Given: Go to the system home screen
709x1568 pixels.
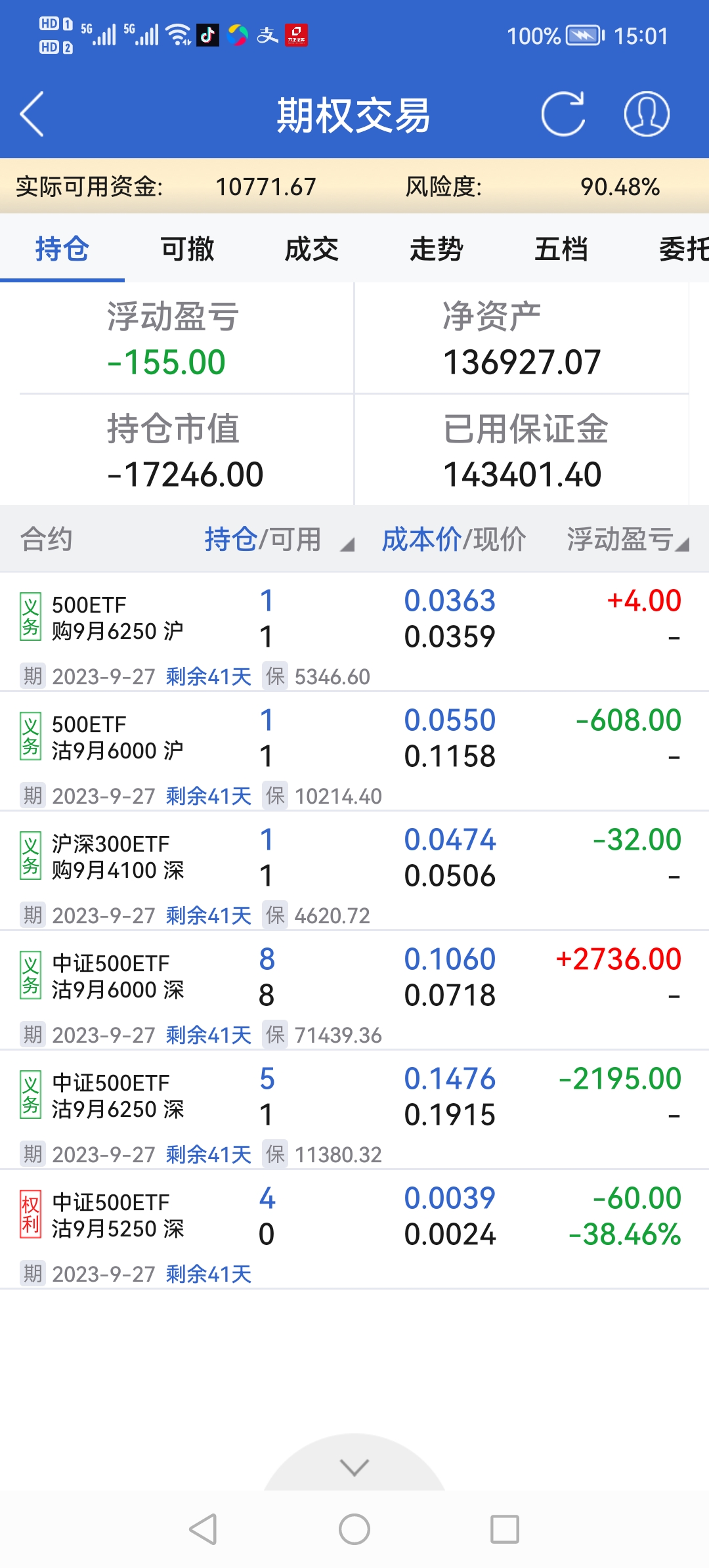Looking at the screenshot, I should 354,1529.
